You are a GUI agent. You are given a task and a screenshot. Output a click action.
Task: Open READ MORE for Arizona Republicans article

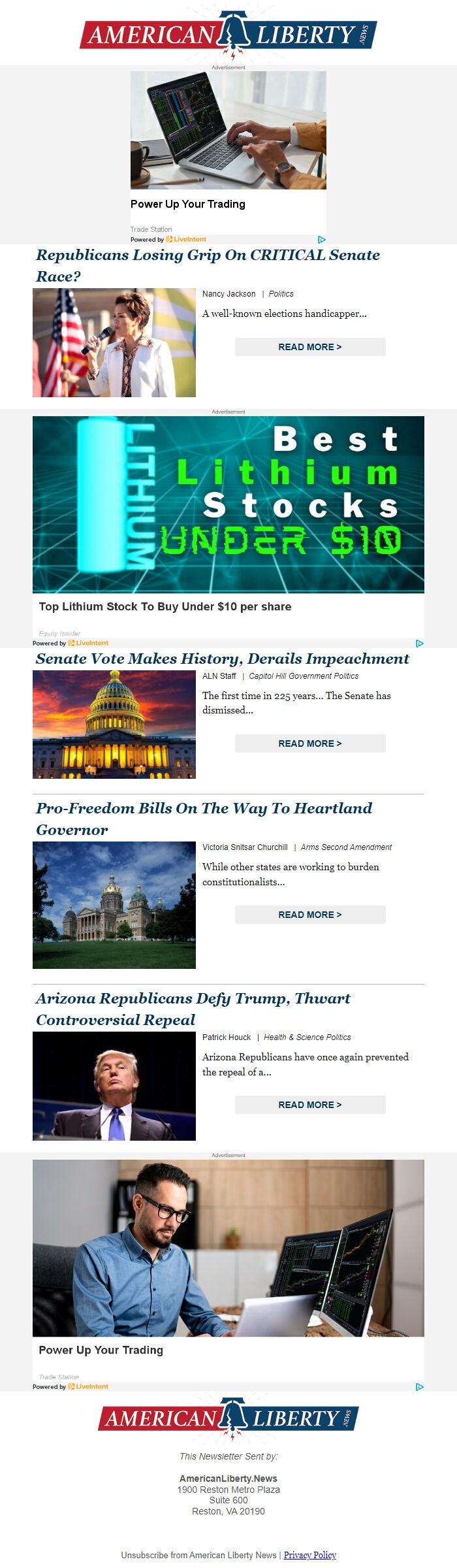click(x=310, y=1105)
